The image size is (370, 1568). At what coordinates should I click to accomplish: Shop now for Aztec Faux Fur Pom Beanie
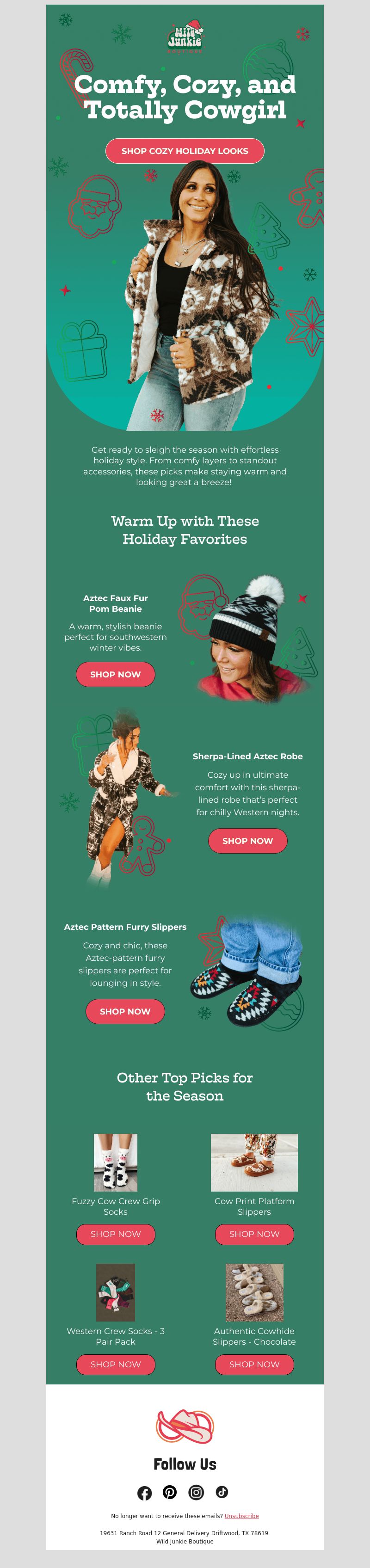pos(116,675)
